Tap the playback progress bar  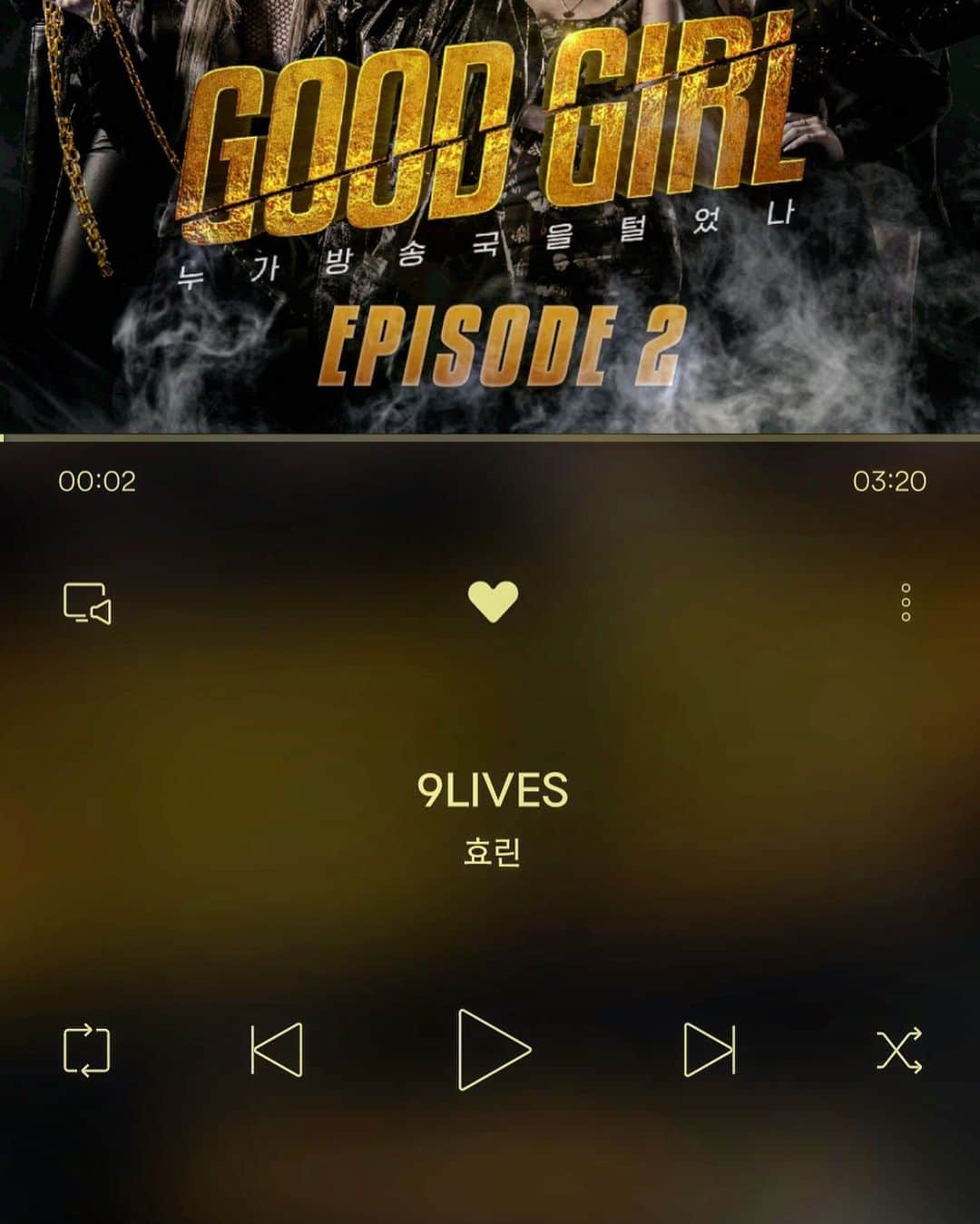[490, 437]
